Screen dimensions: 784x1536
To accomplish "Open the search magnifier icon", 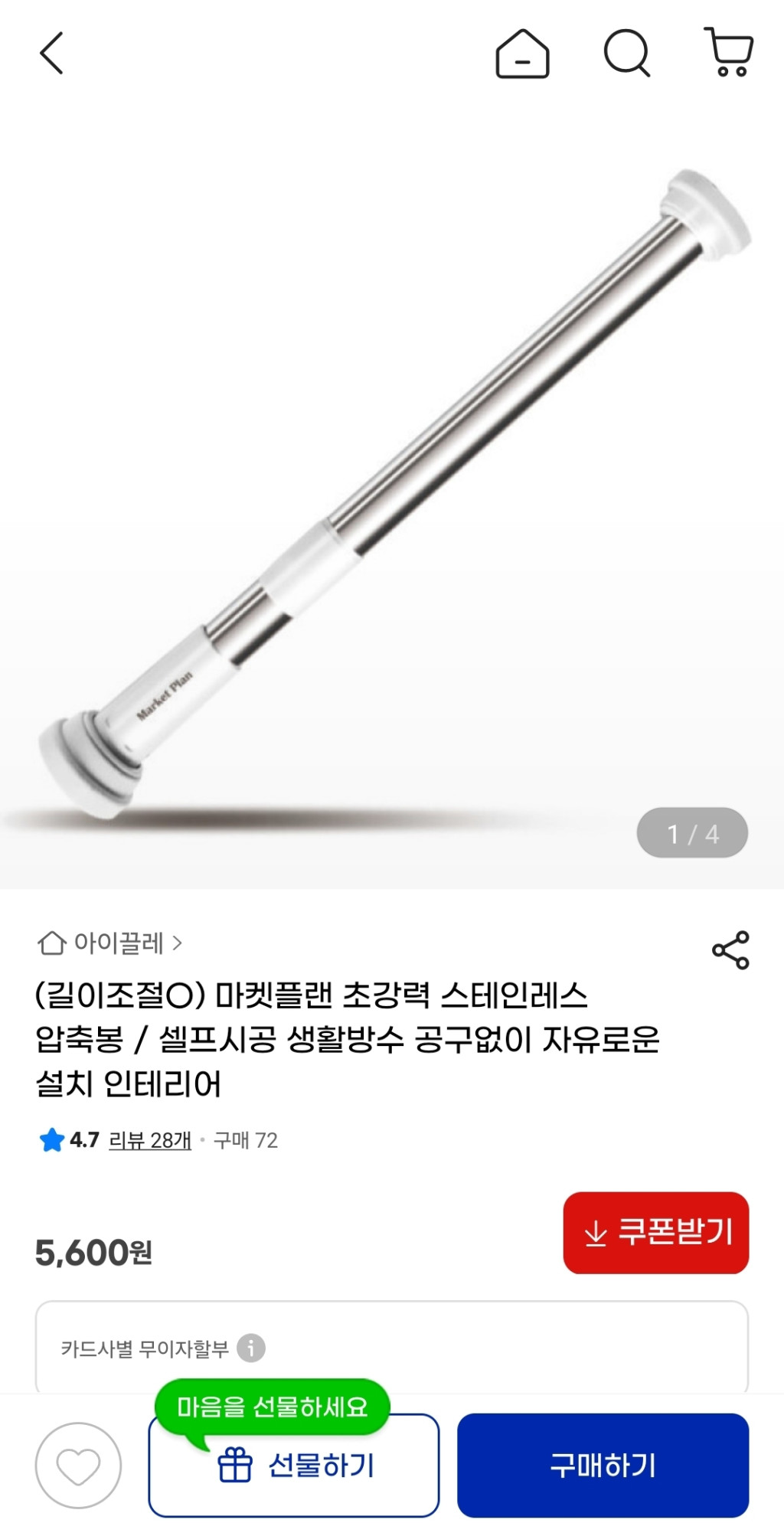I will coord(626,54).
